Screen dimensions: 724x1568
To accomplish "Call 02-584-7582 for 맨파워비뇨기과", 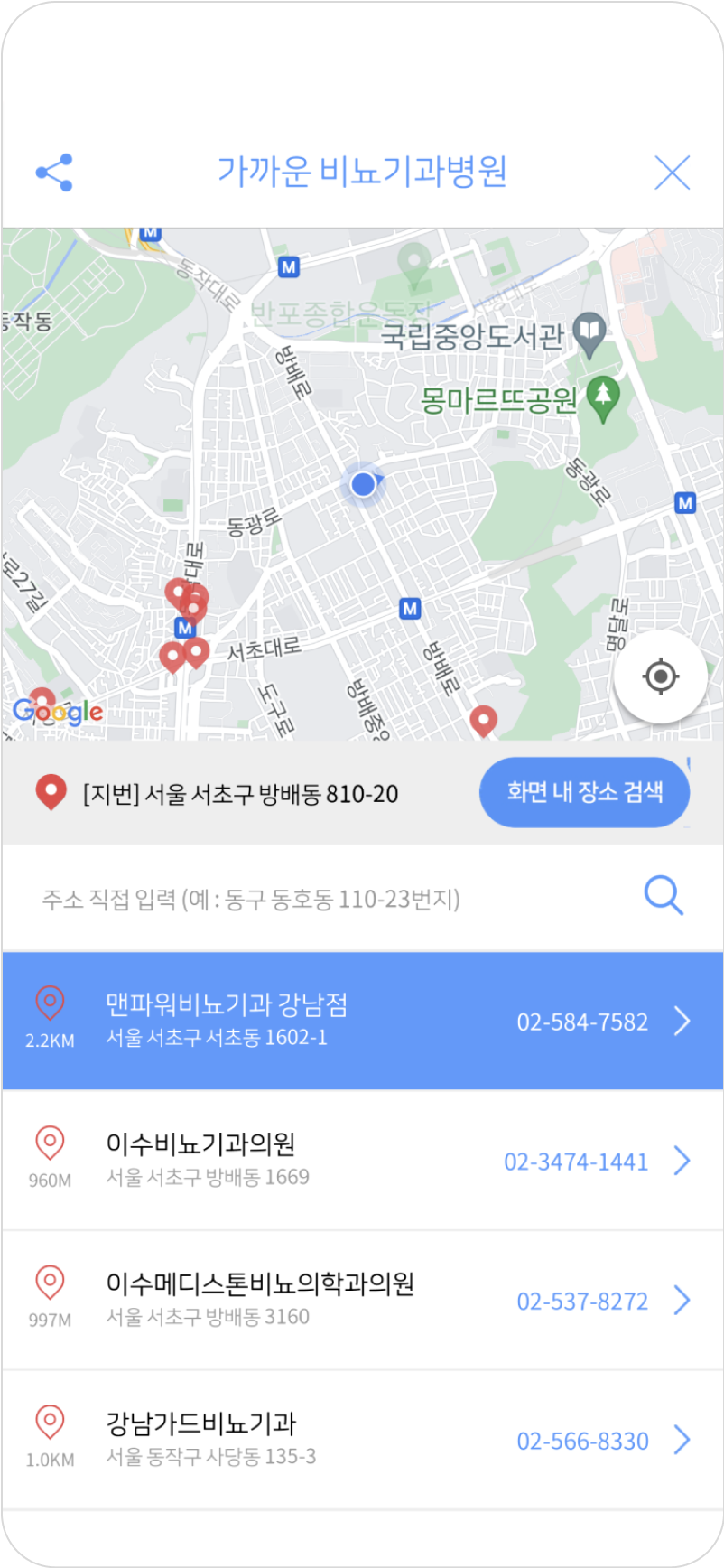I will click(x=582, y=1022).
